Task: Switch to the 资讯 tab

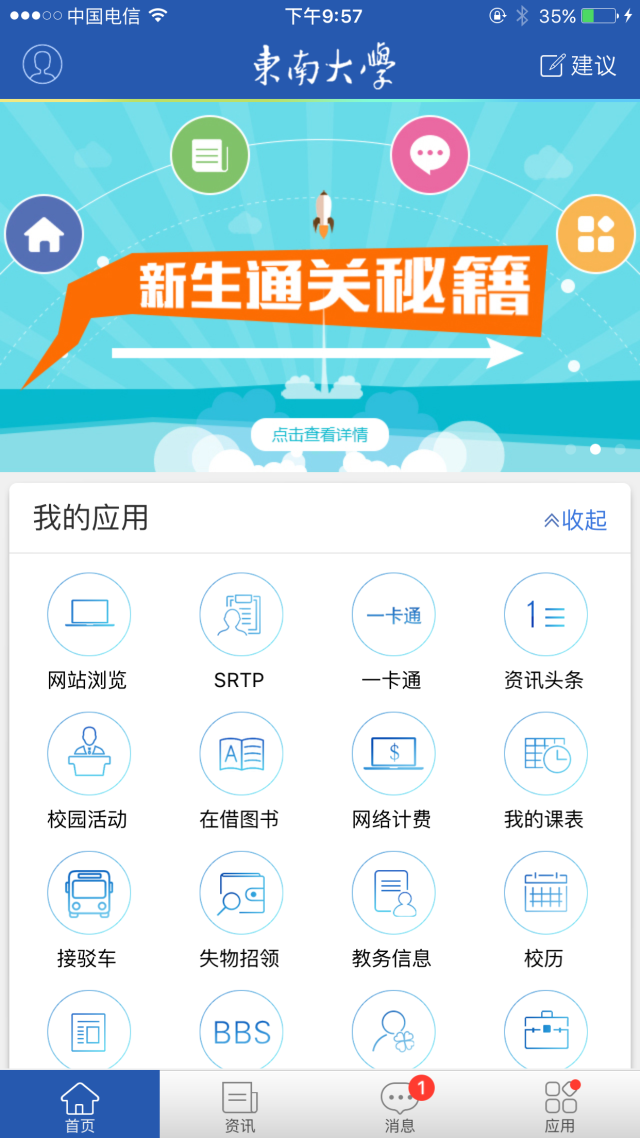Action: pos(240,1105)
